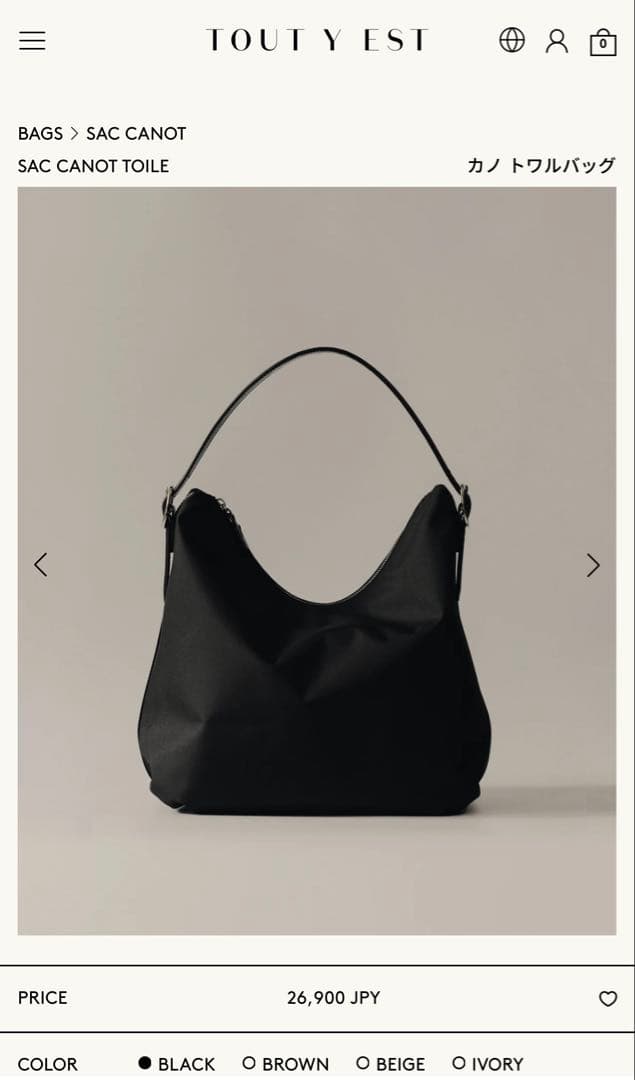Show the previous product image
635x1080 pixels.
tap(40, 565)
